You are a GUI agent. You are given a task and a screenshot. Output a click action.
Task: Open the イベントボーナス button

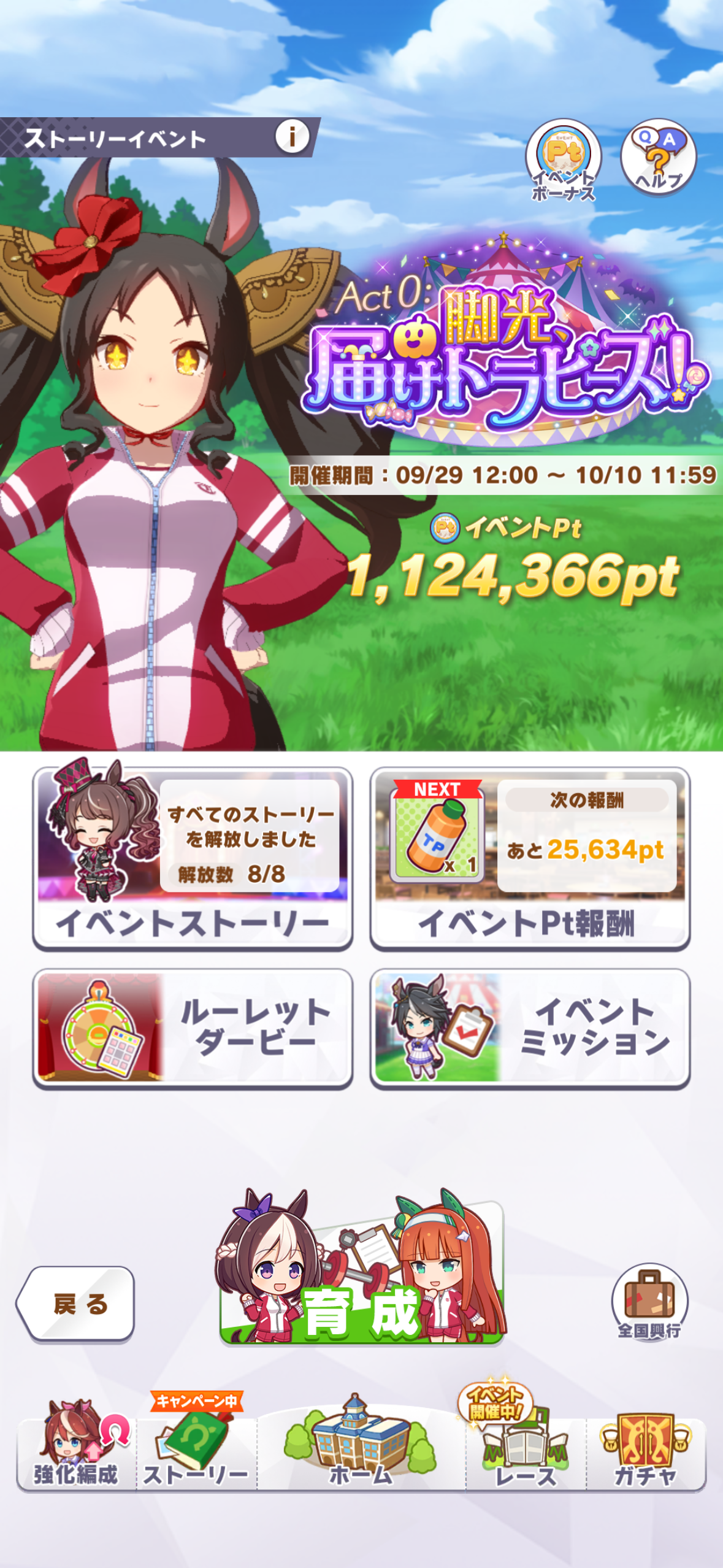(x=563, y=159)
